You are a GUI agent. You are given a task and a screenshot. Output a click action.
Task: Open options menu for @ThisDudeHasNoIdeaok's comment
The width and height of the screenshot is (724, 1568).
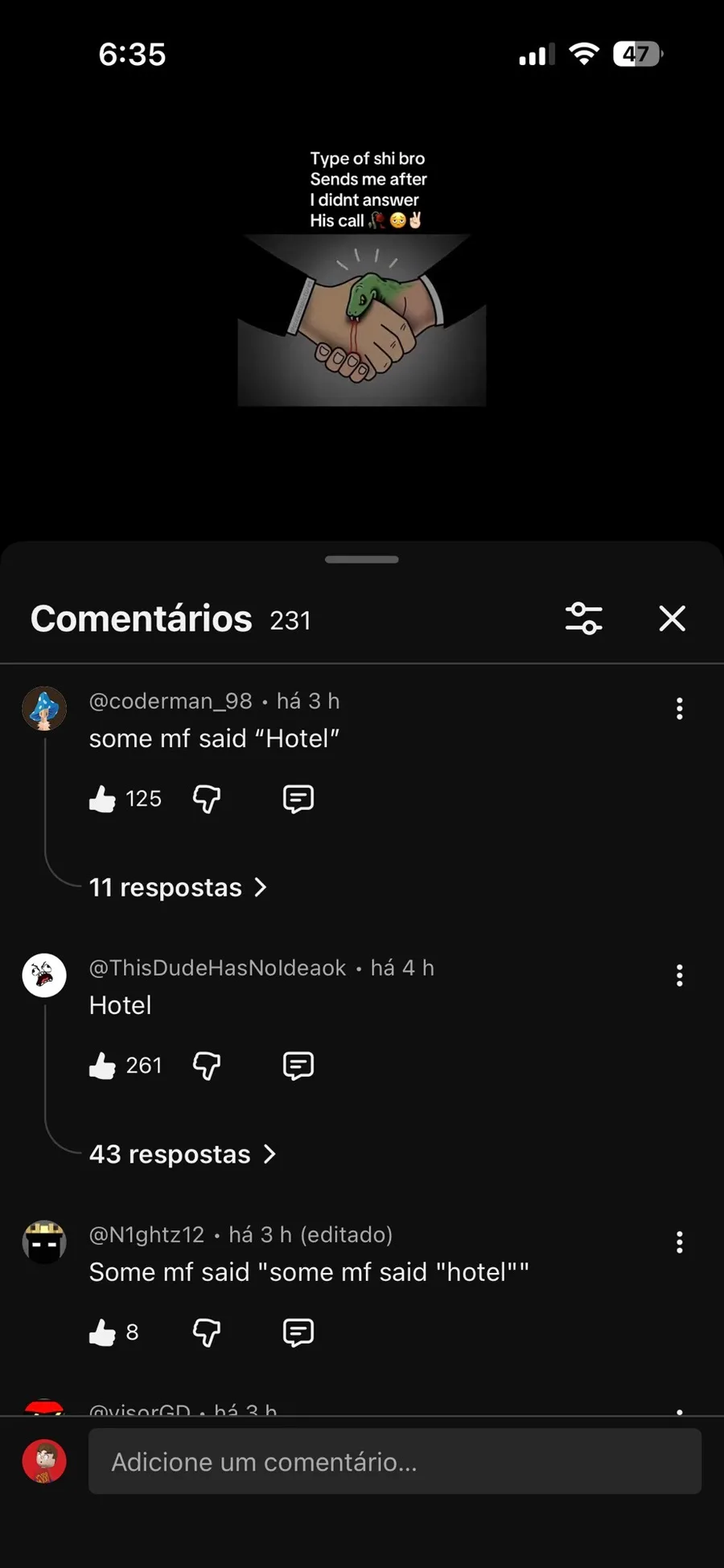[680, 975]
